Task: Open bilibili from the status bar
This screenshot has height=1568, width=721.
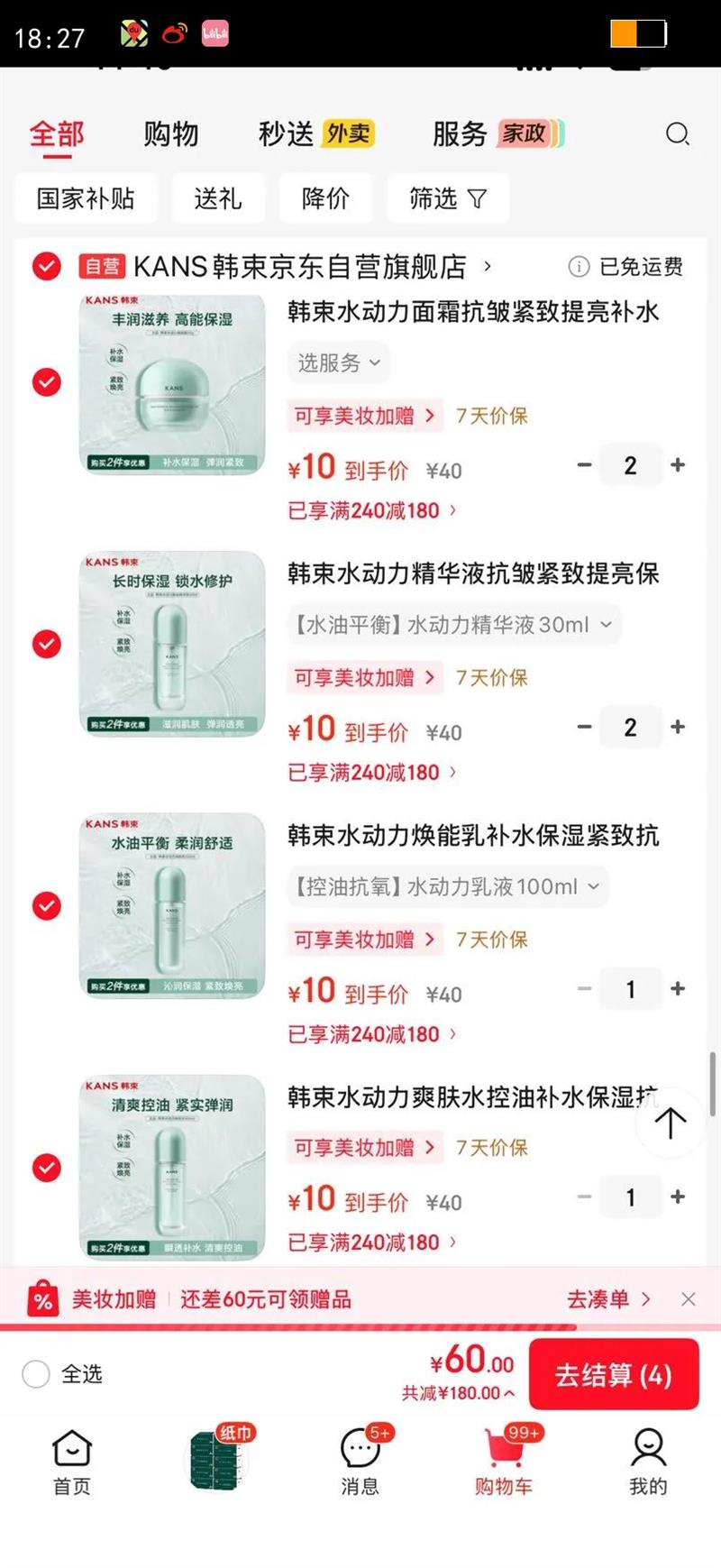Action: (216, 33)
